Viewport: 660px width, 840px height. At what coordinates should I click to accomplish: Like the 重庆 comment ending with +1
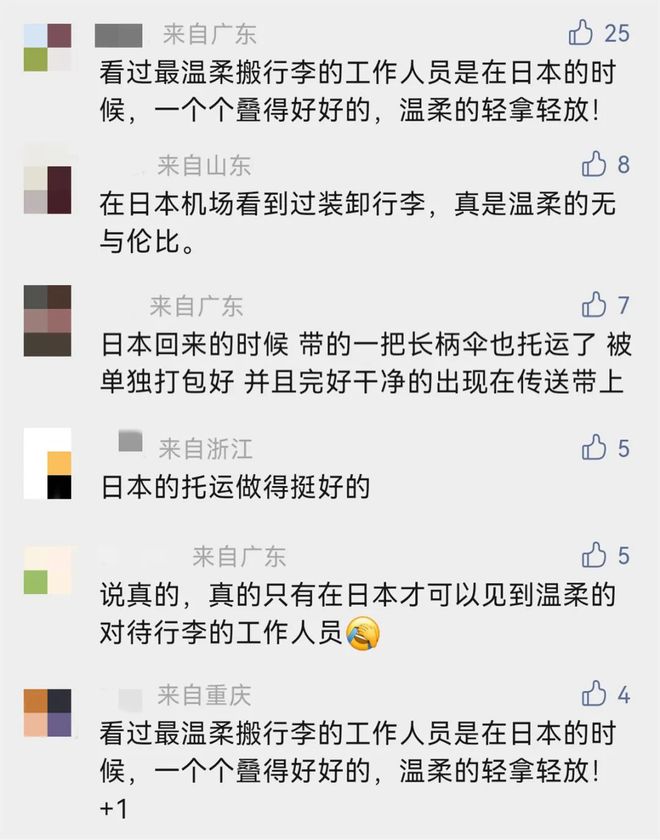pyautogui.click(x=594, y=693)
